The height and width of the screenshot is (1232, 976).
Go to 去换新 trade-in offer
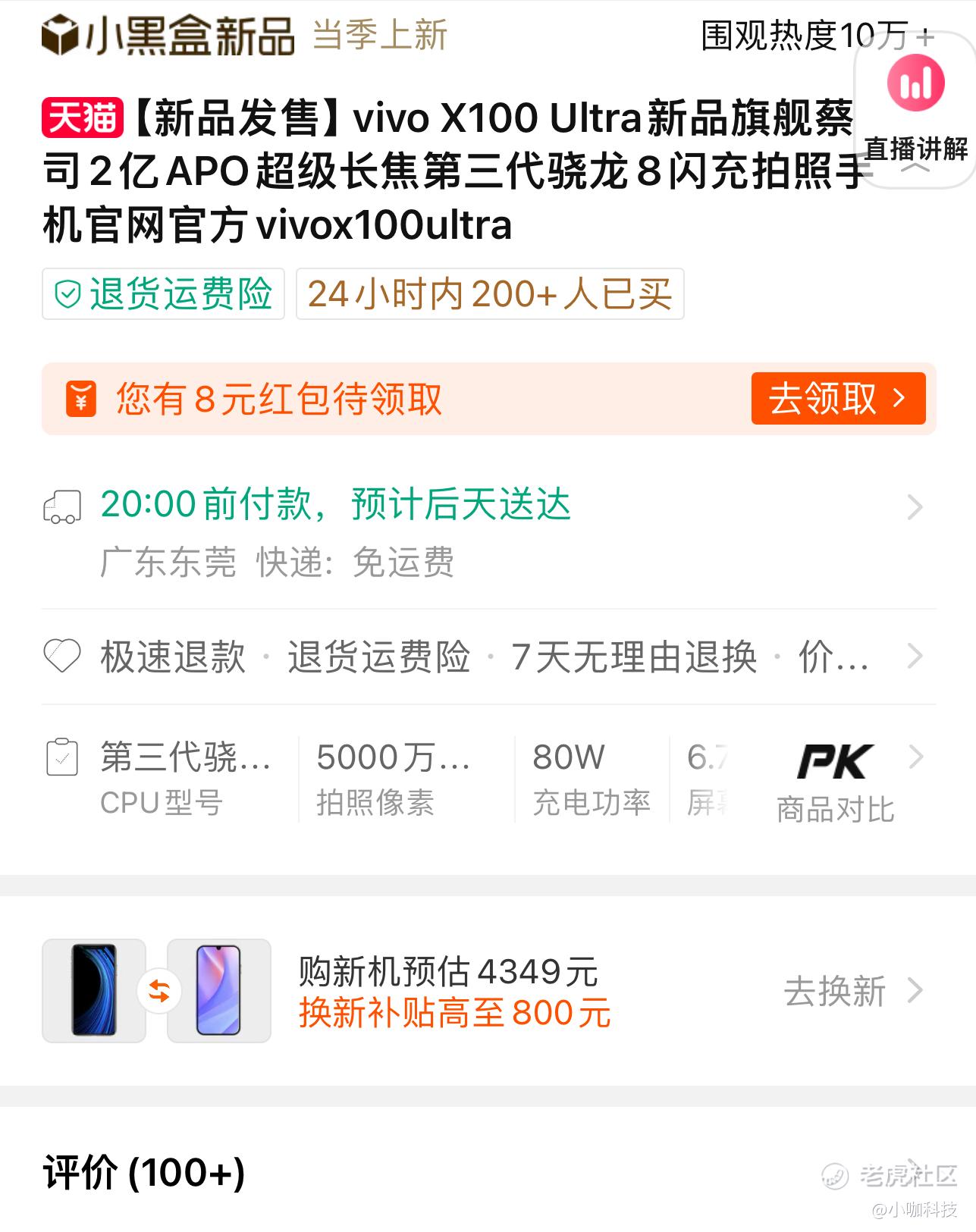(x=852, y=991)
